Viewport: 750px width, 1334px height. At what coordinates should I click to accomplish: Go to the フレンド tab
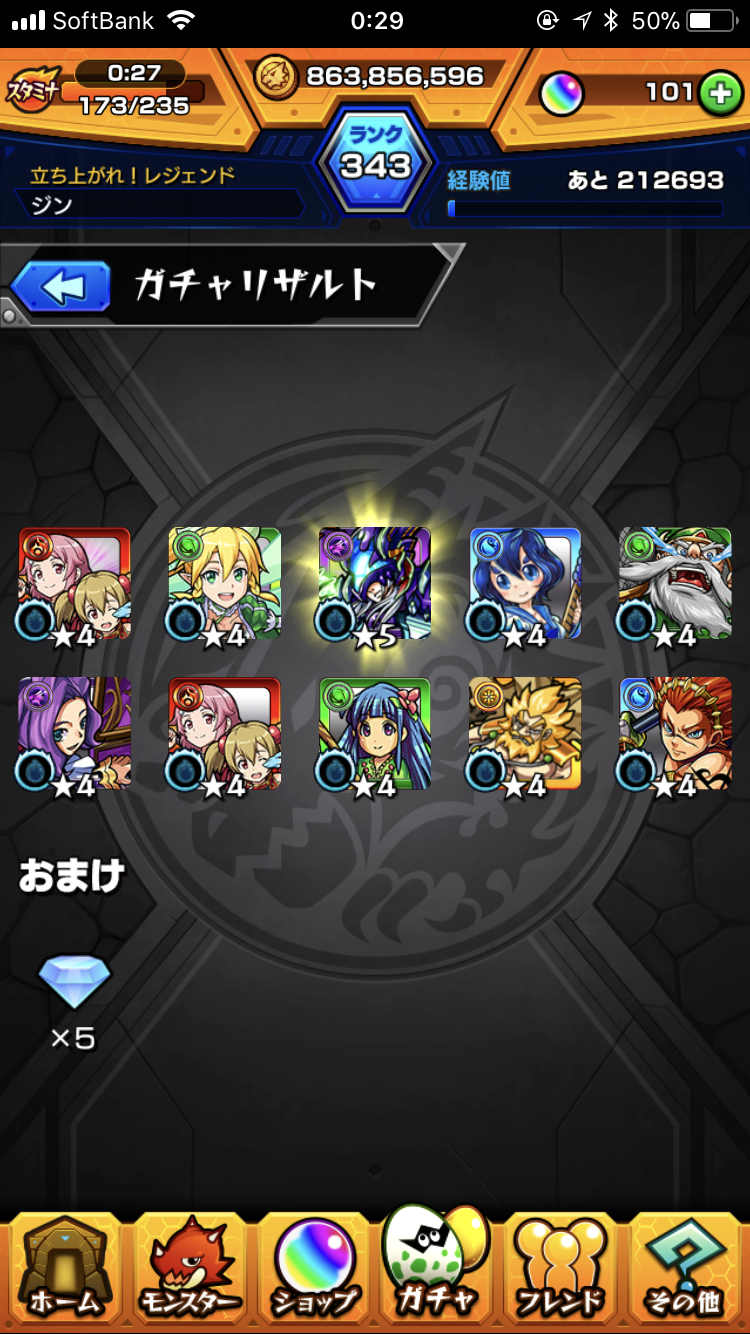(x=562, y=1268)
